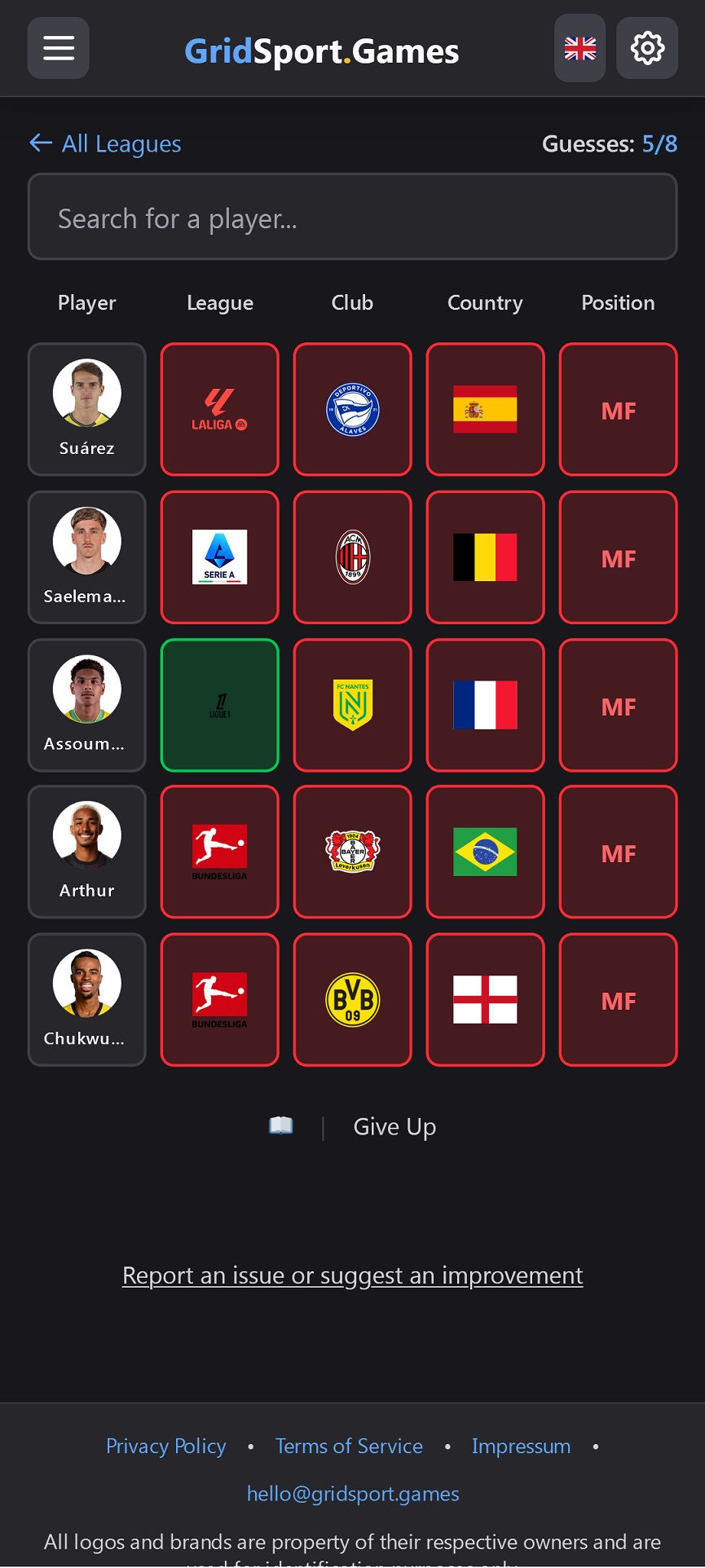View Terms of Service

pos(349,1446)
